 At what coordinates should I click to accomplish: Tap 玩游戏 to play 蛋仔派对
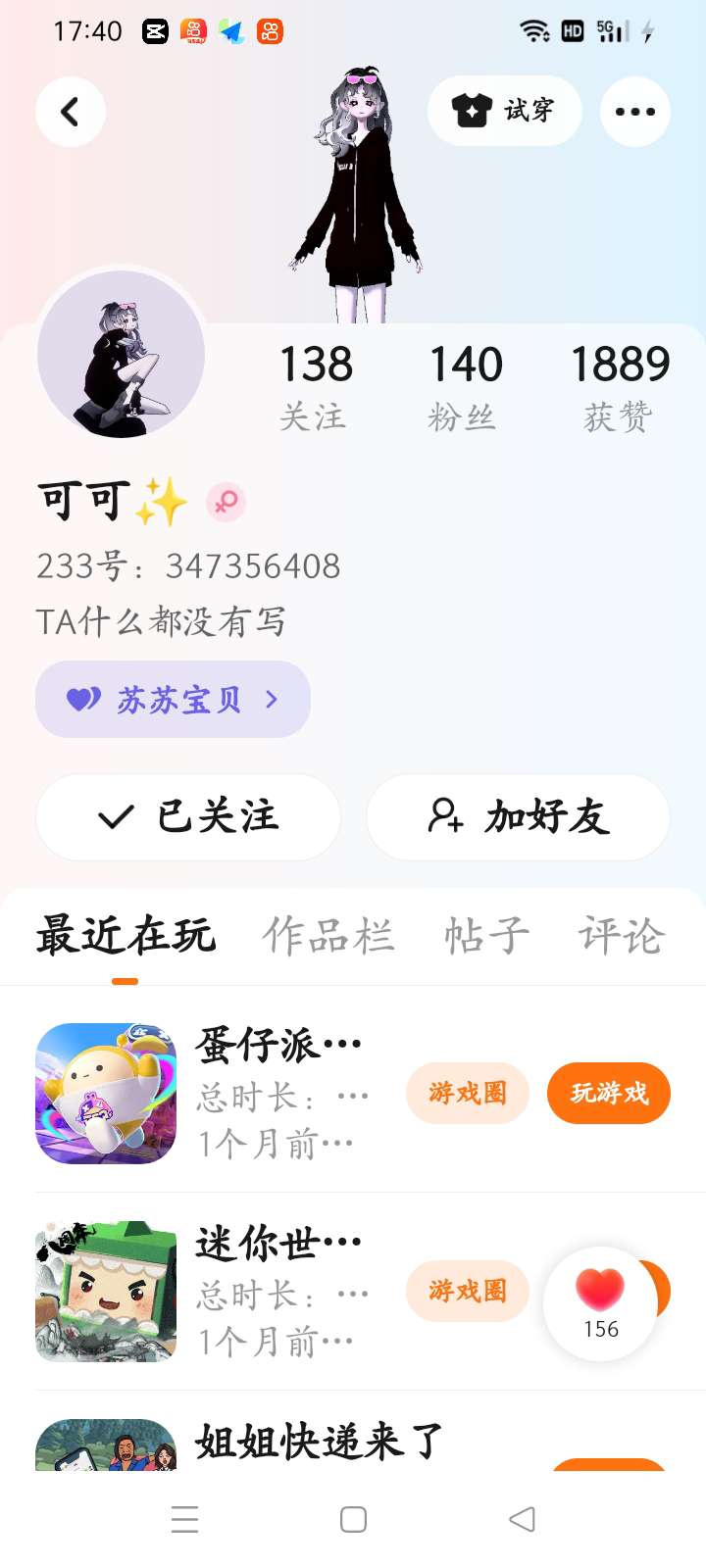608,1093
